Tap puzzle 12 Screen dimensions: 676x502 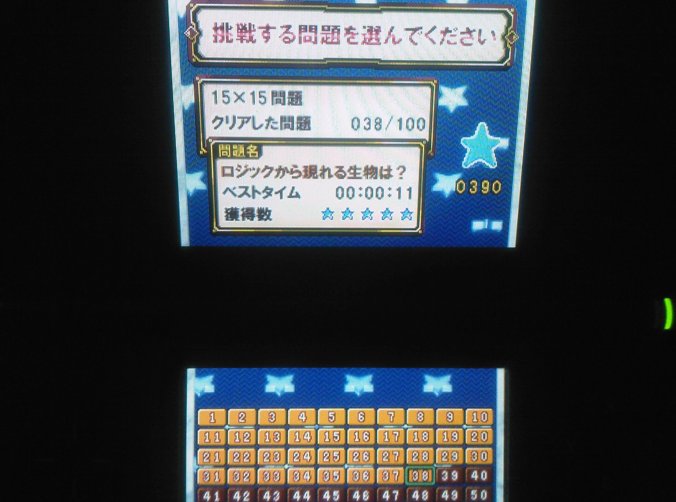[242, 437]
